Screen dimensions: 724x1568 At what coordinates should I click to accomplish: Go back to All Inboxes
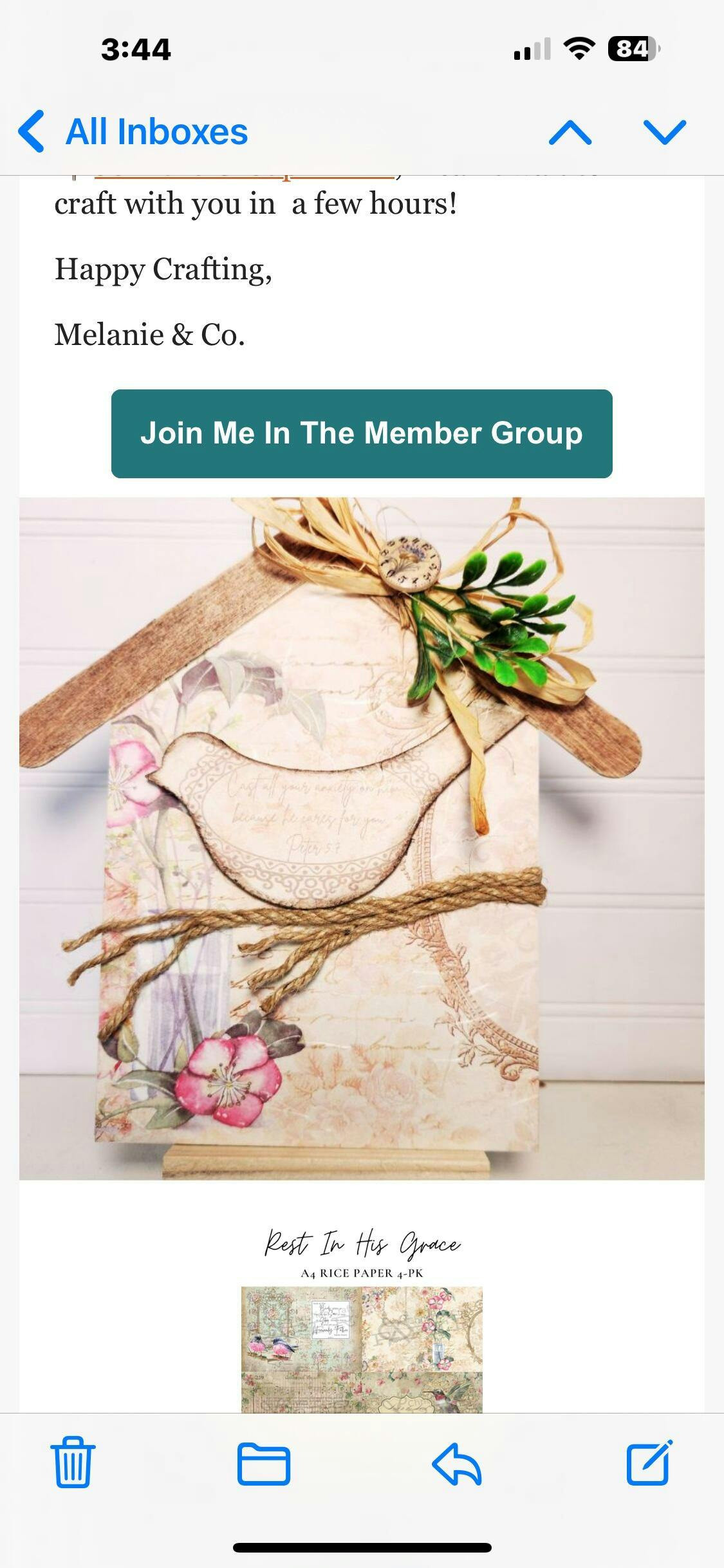click(x=133, y=132)
